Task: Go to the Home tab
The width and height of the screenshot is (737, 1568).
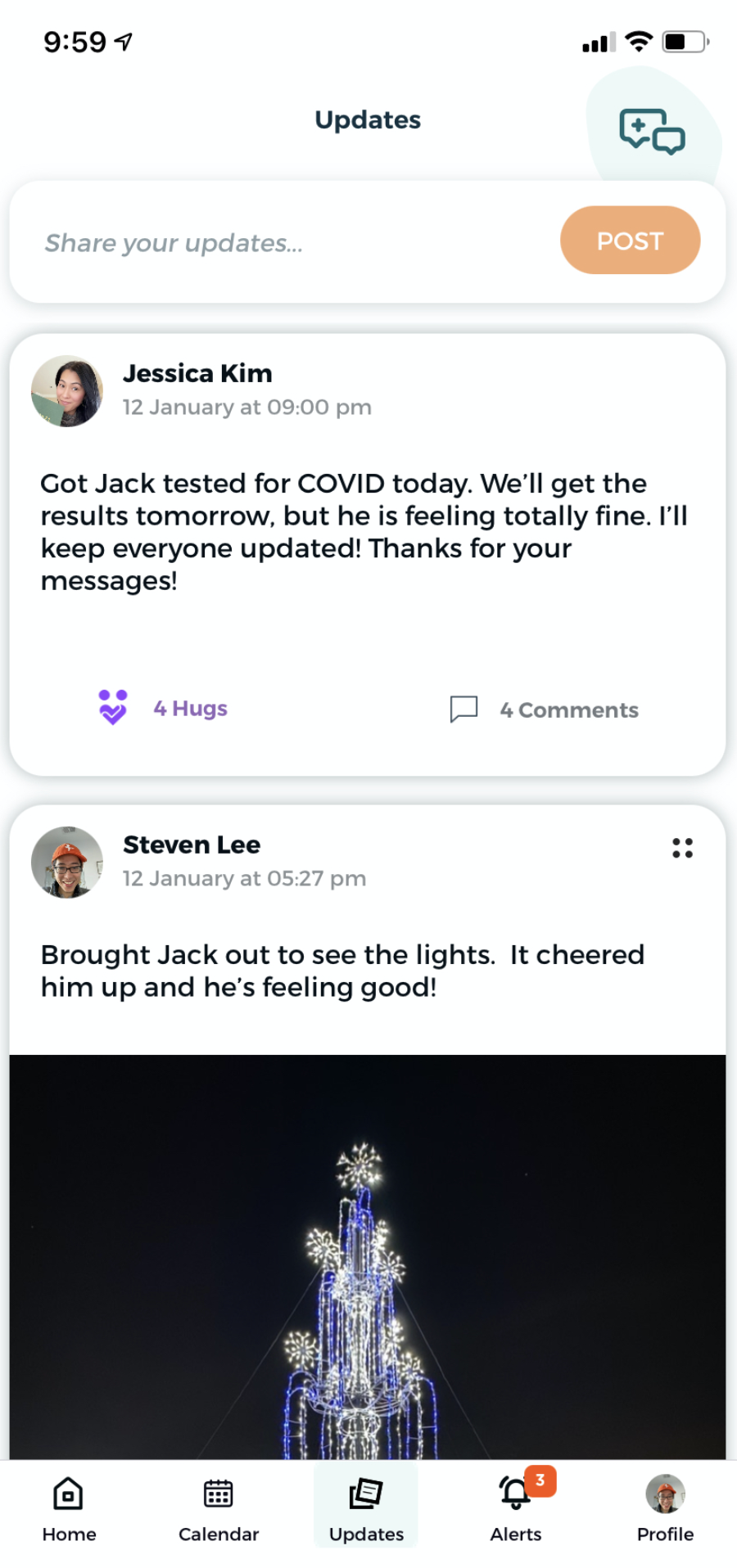Action: pyautogui.click(x=69, y=1509)
